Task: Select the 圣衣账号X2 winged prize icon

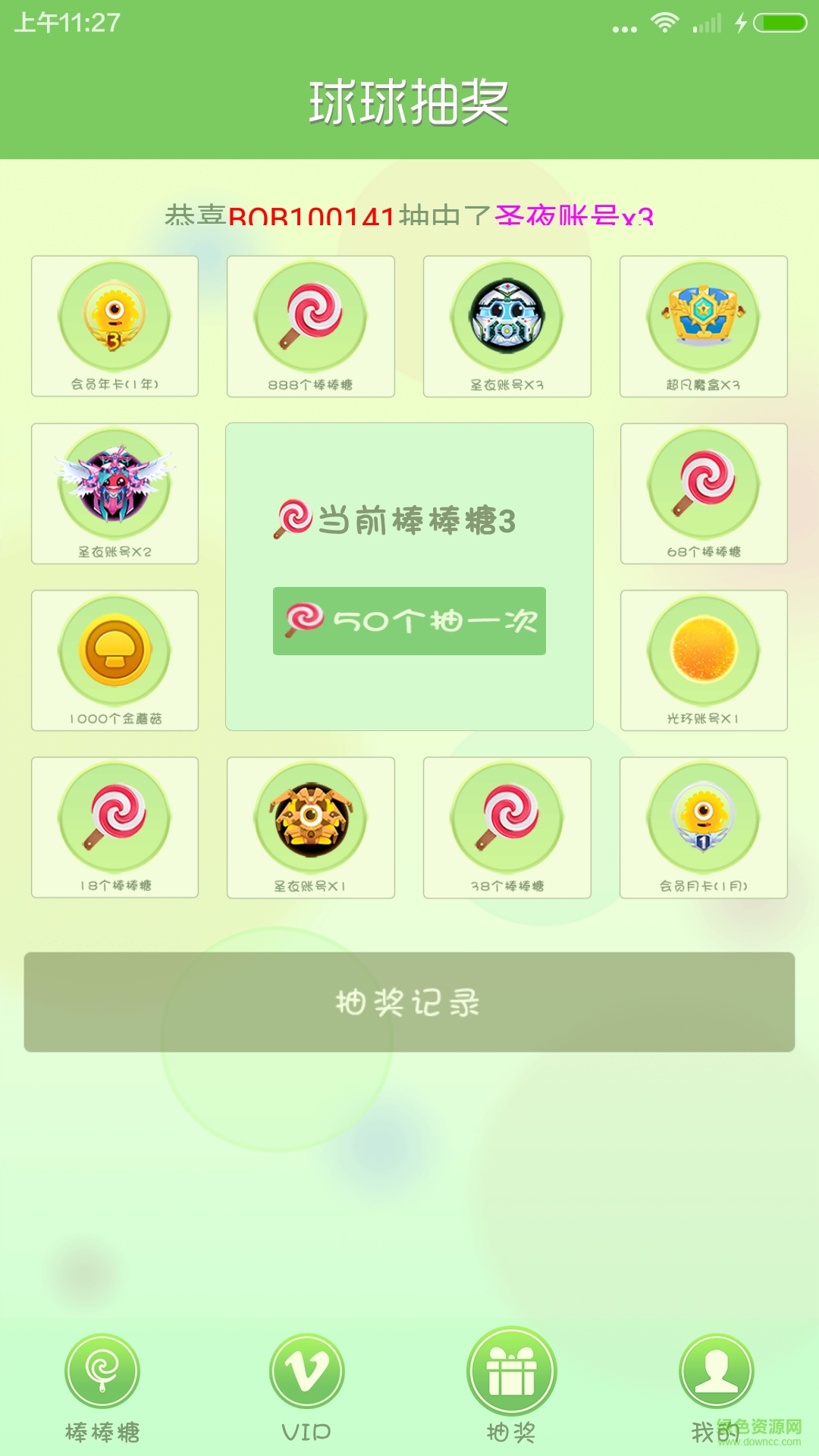Action: (114, 485)
